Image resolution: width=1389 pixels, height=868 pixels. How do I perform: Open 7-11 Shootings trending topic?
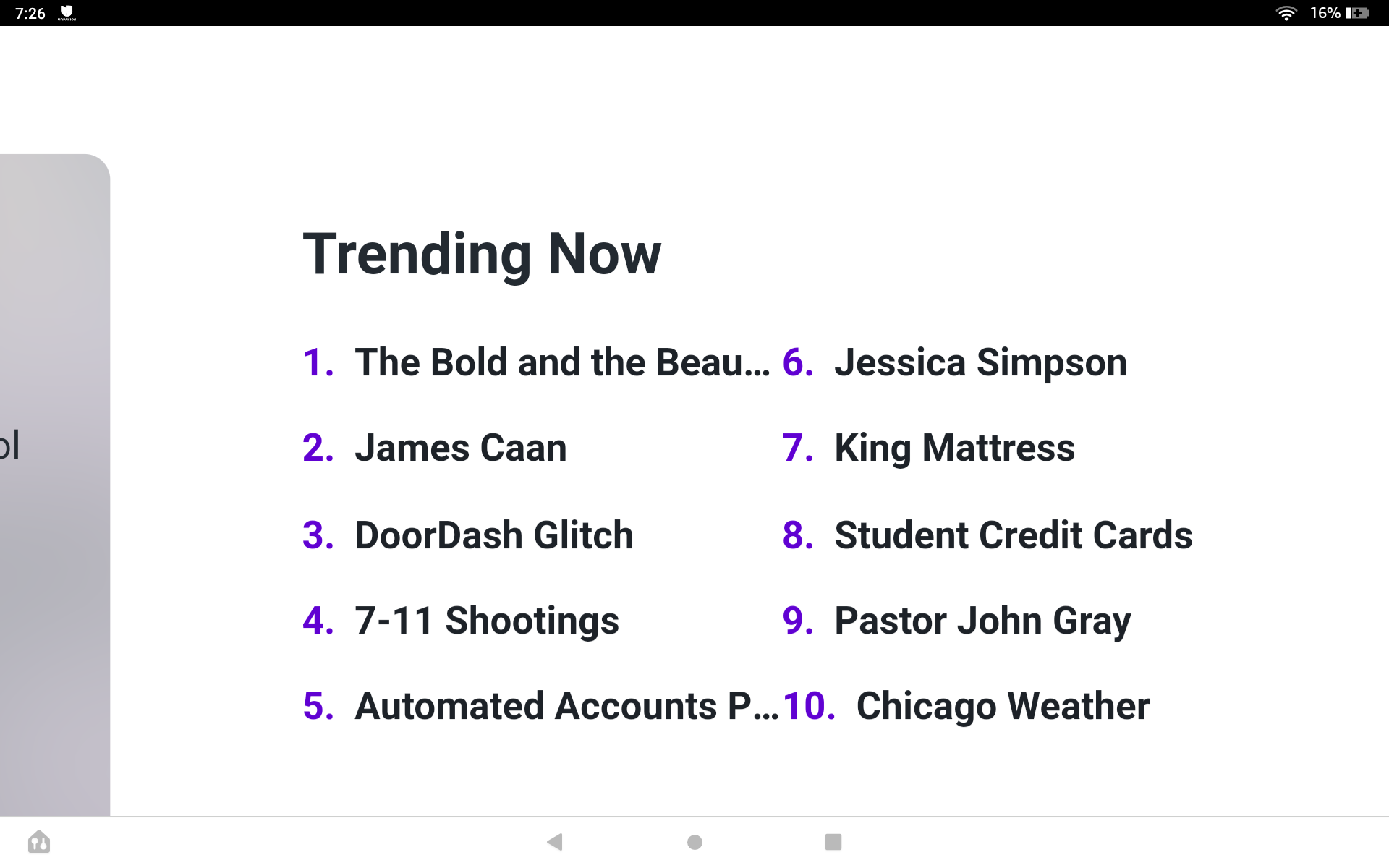click(x=486, y=621)
